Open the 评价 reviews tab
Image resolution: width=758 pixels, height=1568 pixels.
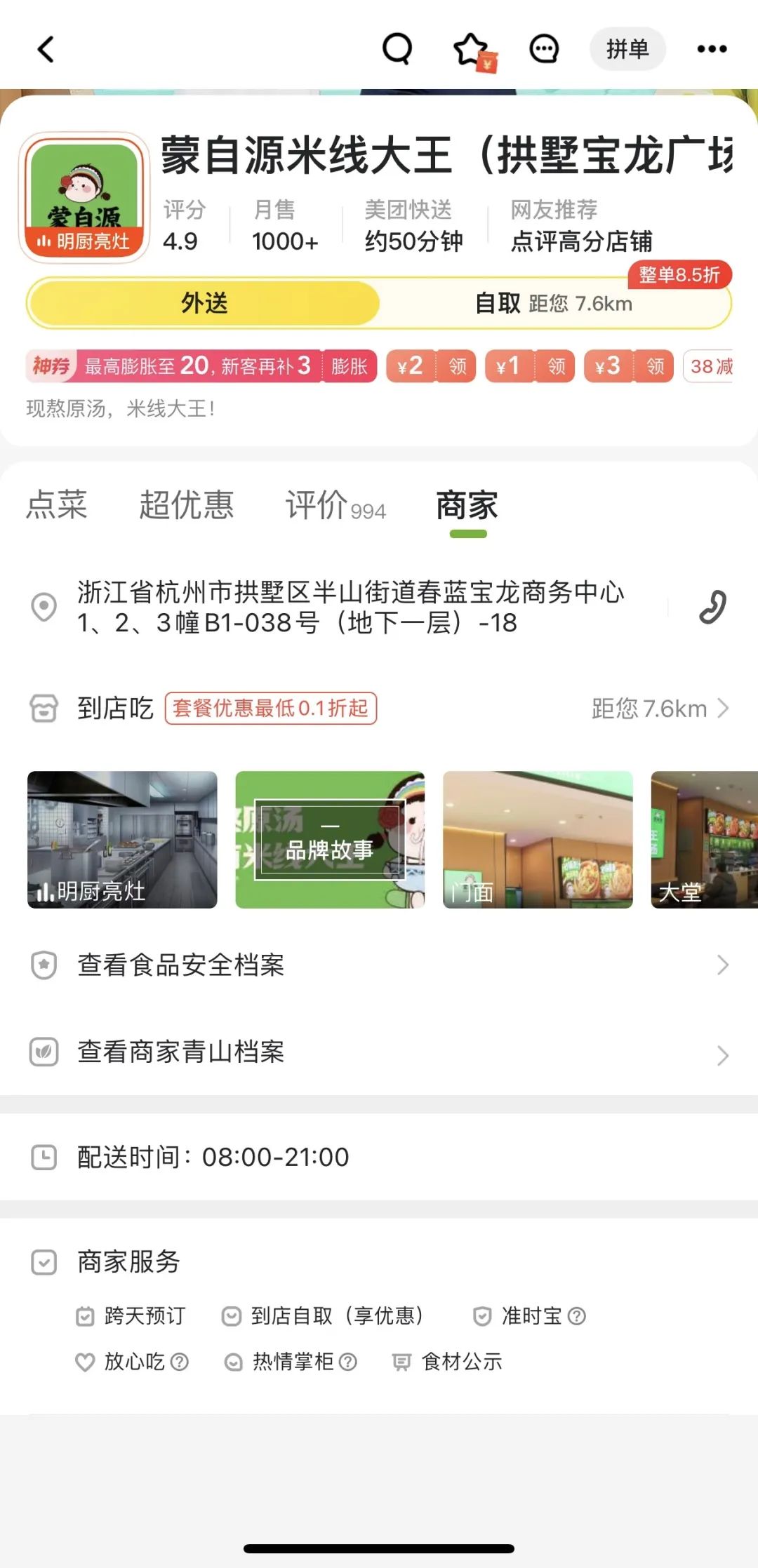pyautogui.click(x=335, y=505)
